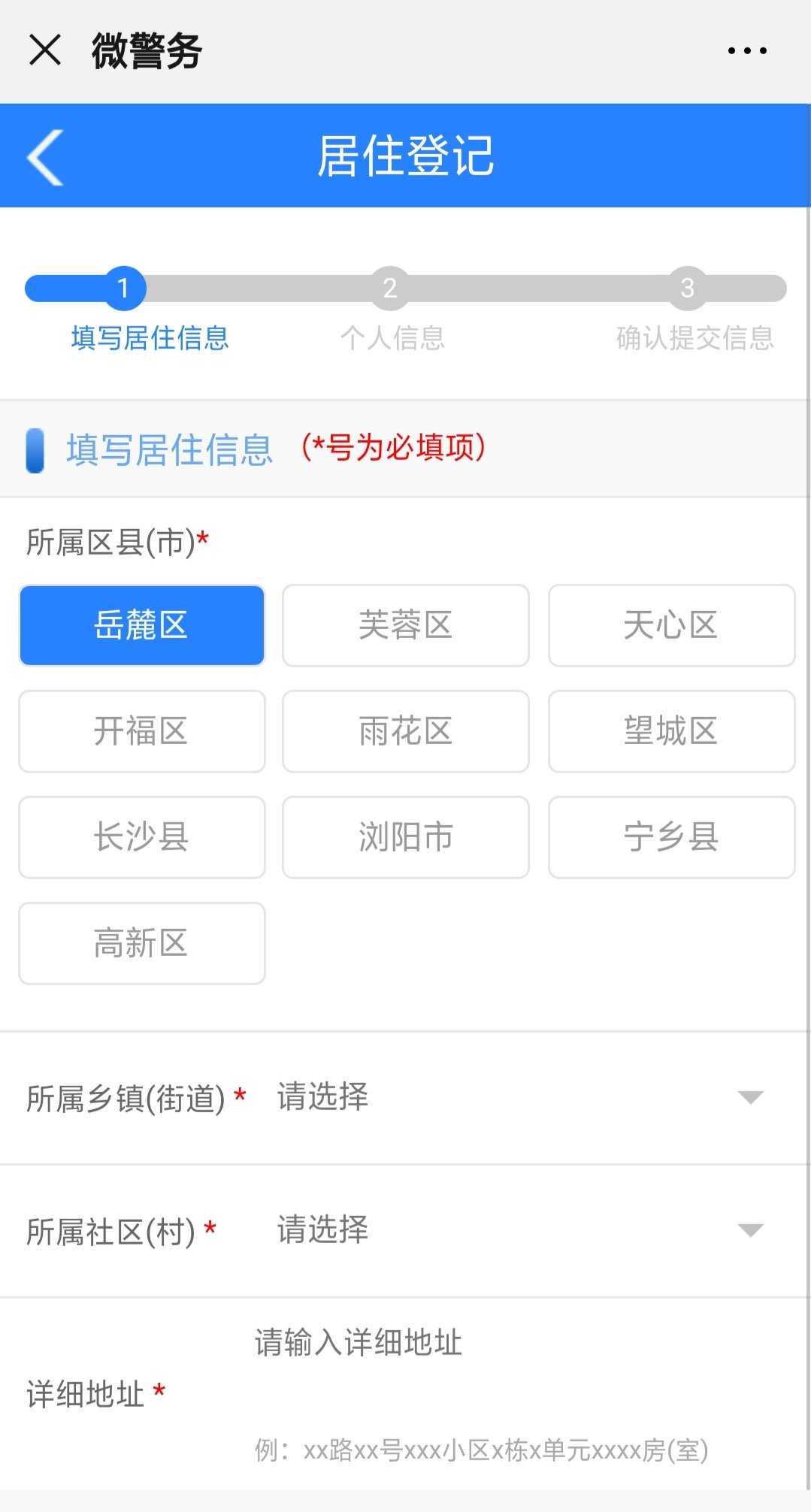Screen dimensions: 811x1512
Task: Tap the 望城区 district option
Action: [671, 731]
